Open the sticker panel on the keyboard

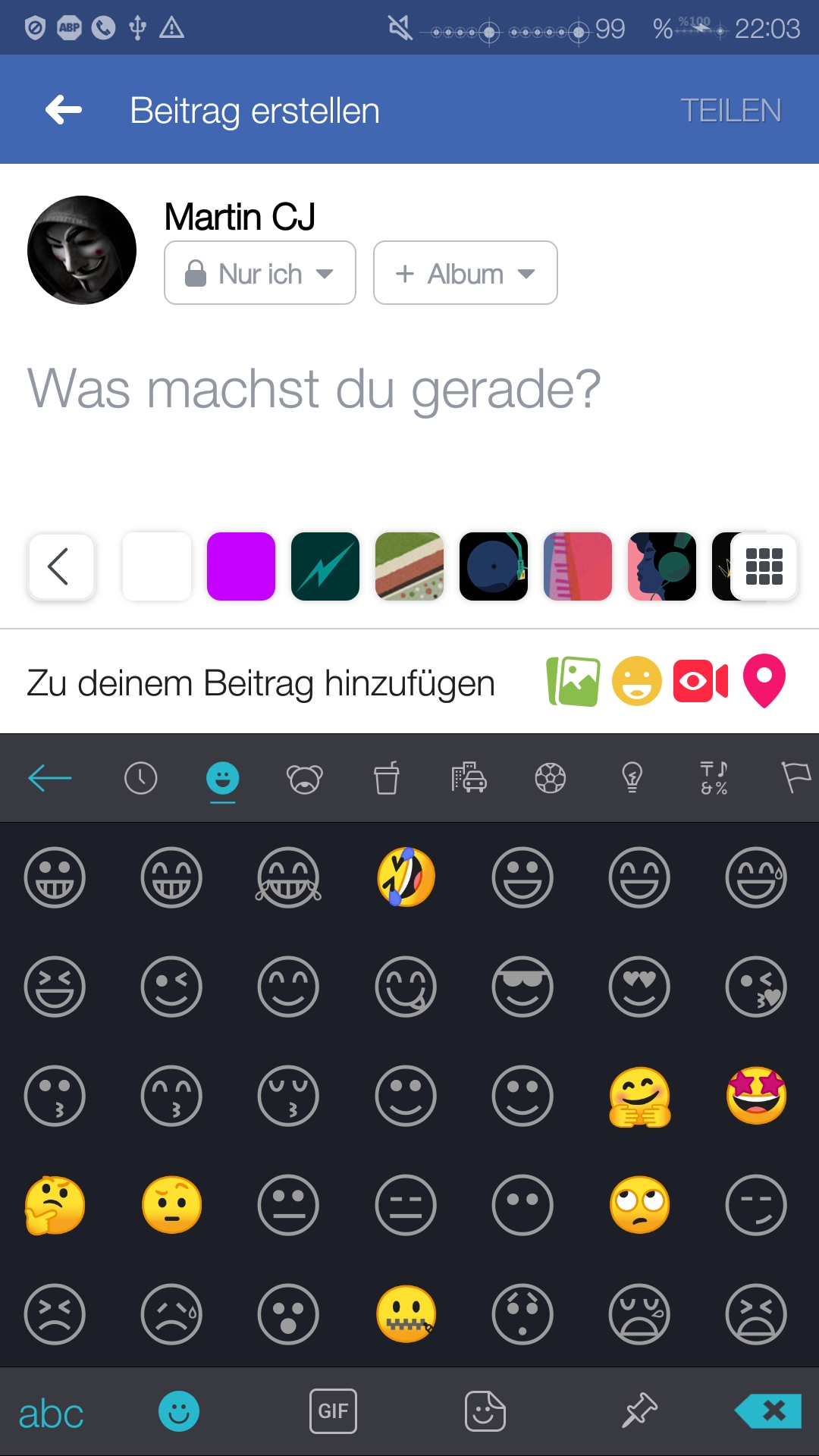tap(485, 1410)
